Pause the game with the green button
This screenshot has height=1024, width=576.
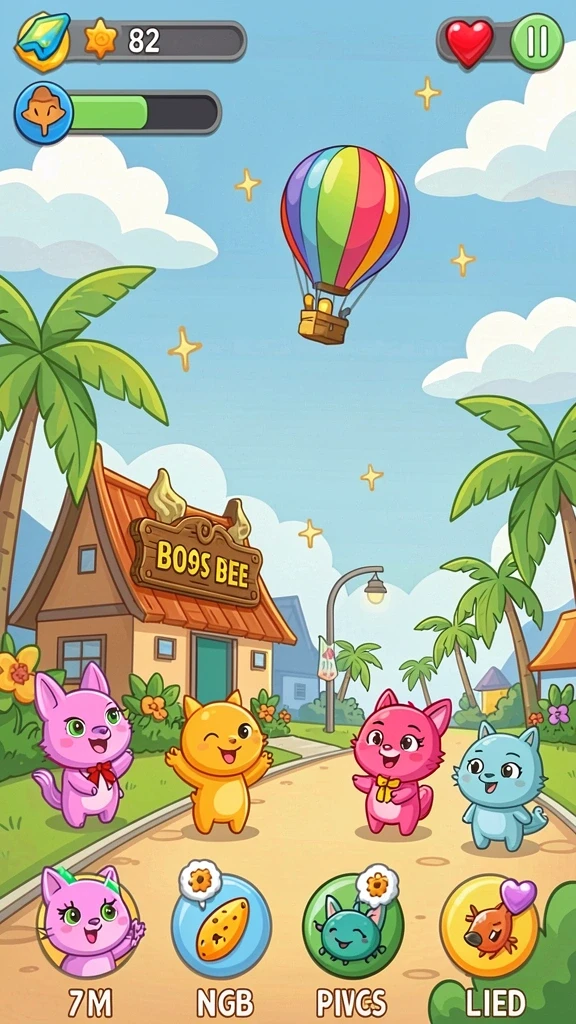pyautogui.click(x=537, y=42)
